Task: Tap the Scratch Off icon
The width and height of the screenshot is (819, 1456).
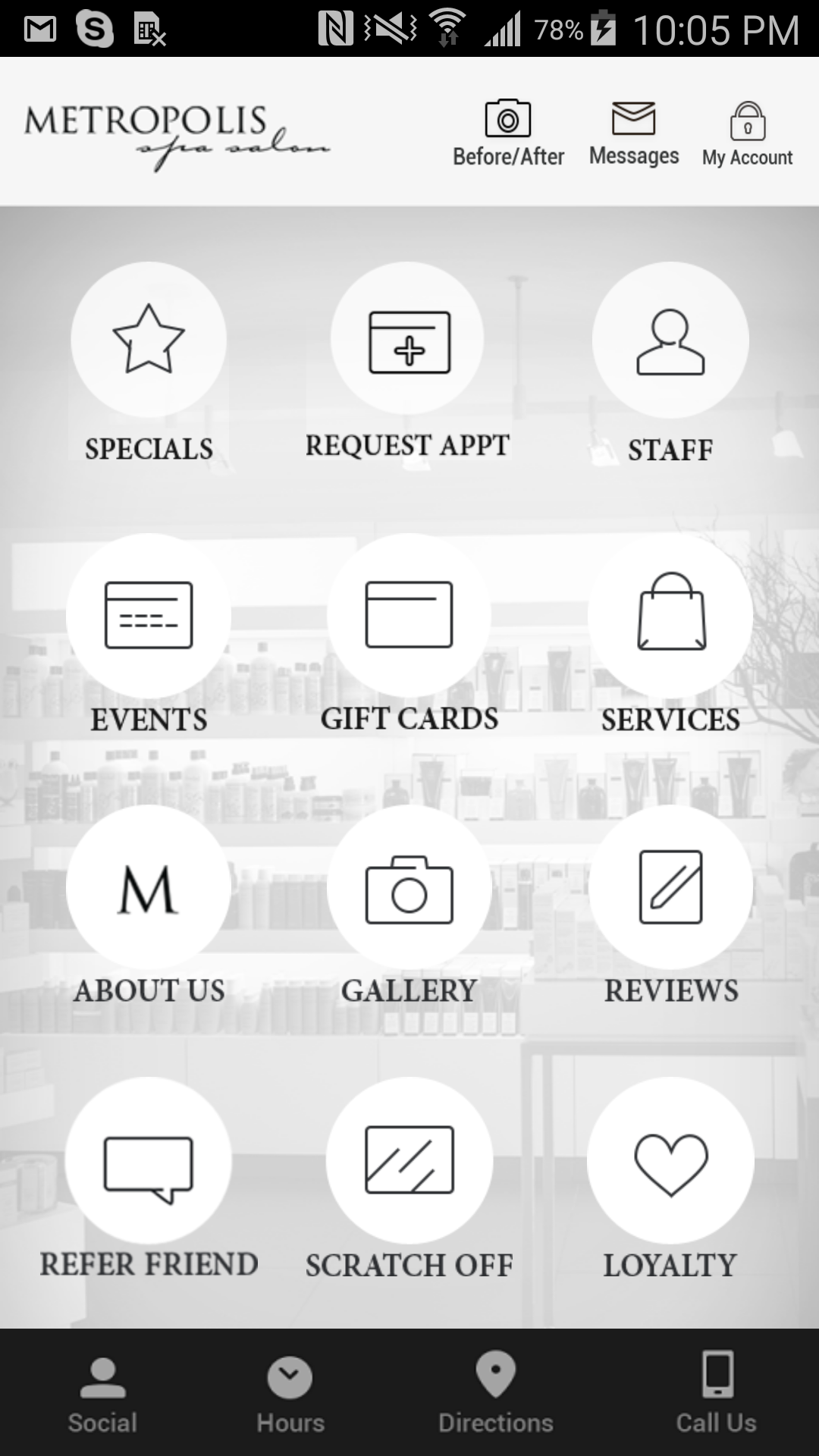Action: pyautogui.click(x=408, y=1160)
